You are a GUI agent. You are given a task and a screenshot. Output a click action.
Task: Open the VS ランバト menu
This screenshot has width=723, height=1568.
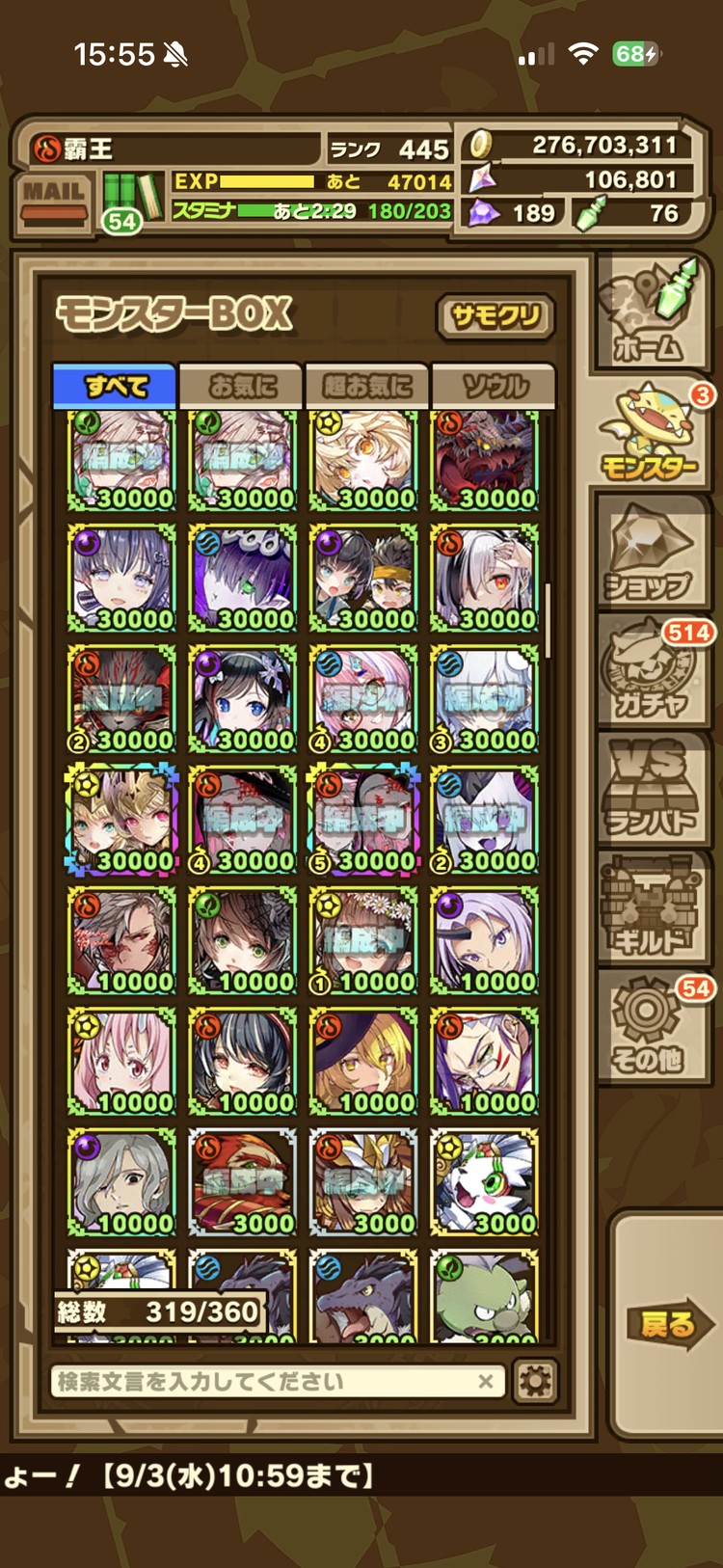click(651, 791)
